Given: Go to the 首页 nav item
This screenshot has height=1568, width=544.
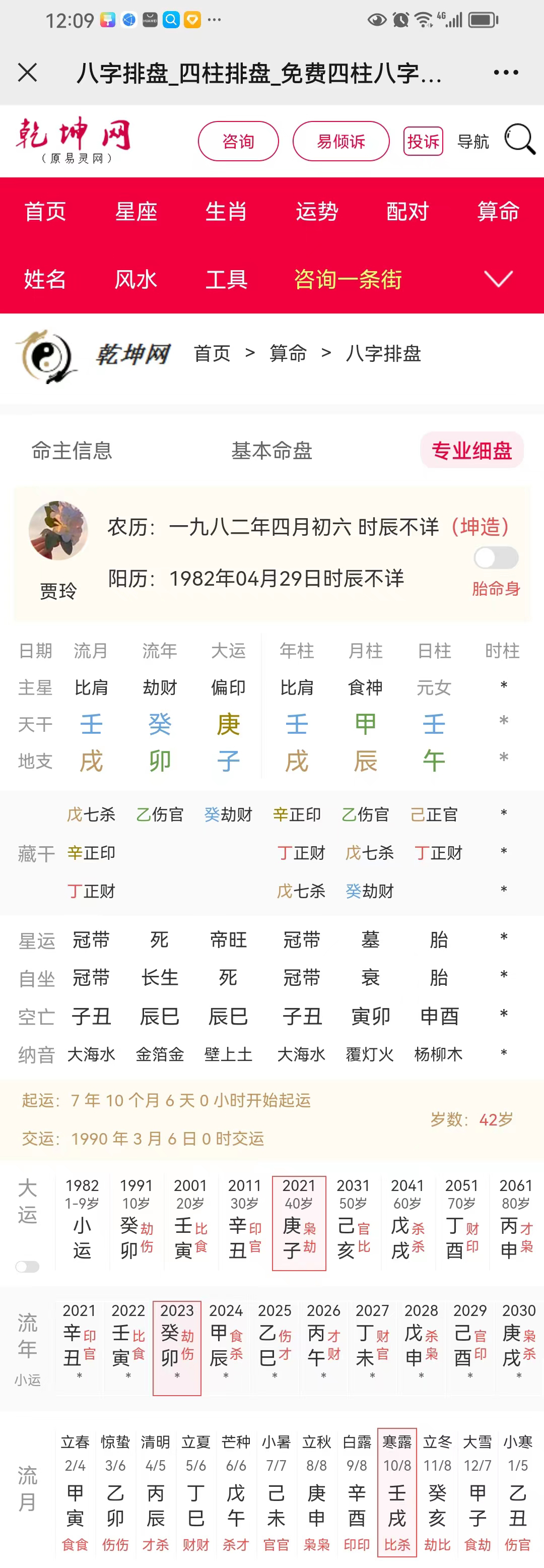Looking at the screenshot, I should click(44, 211).
